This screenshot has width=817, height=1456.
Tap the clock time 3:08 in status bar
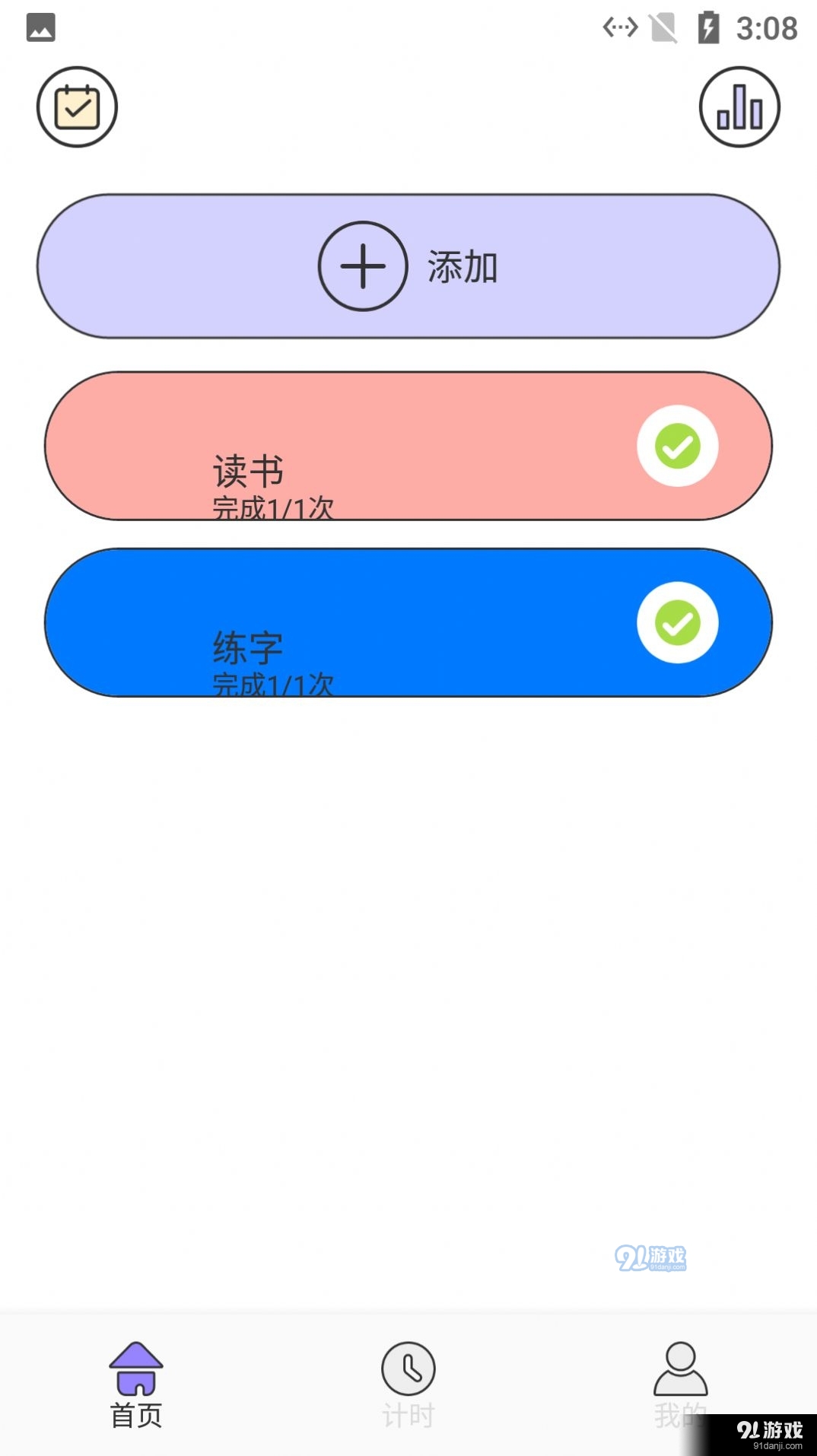pyautogui.click(x=765, y=28)
